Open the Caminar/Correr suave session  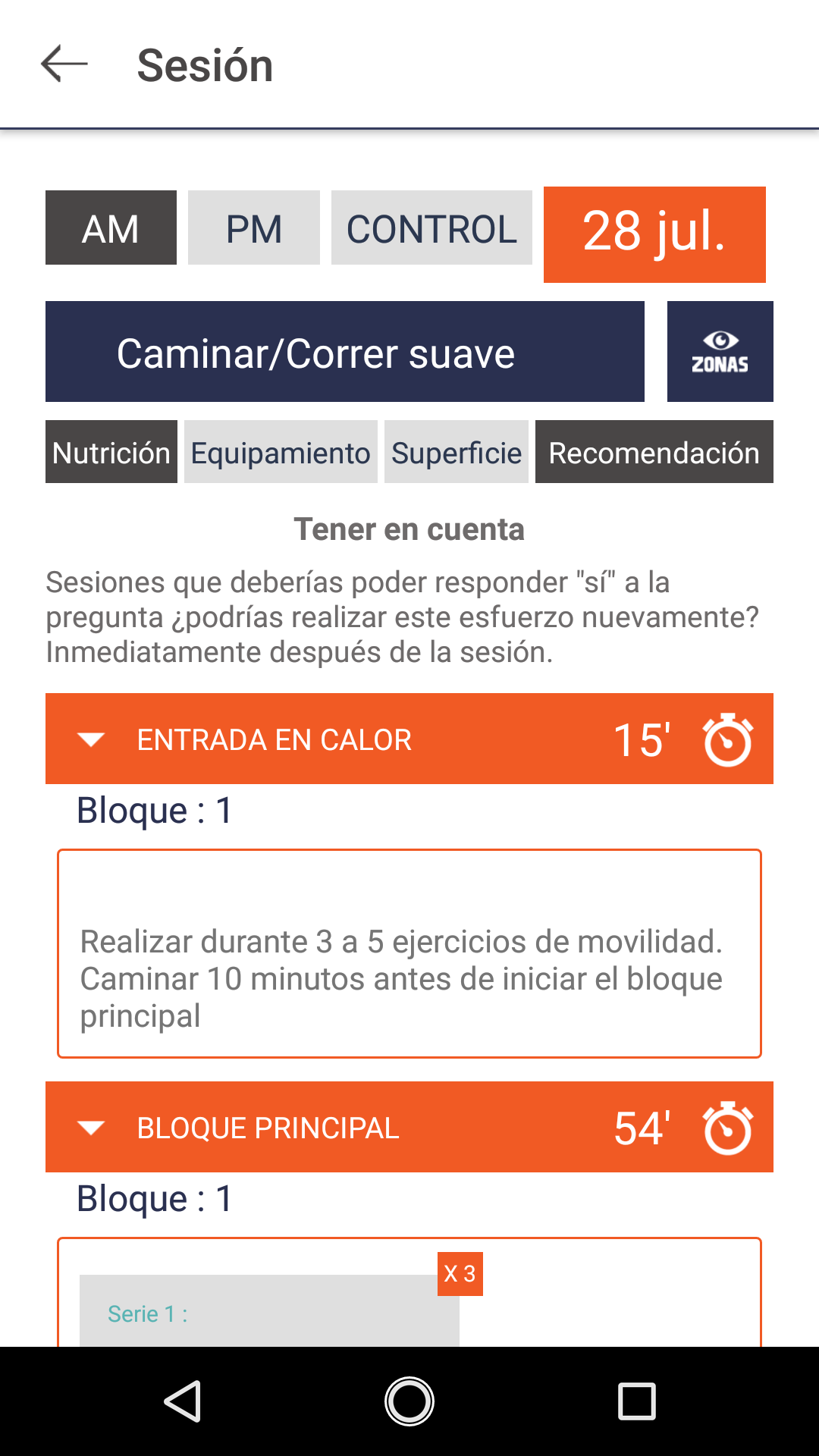click(345, 352)
